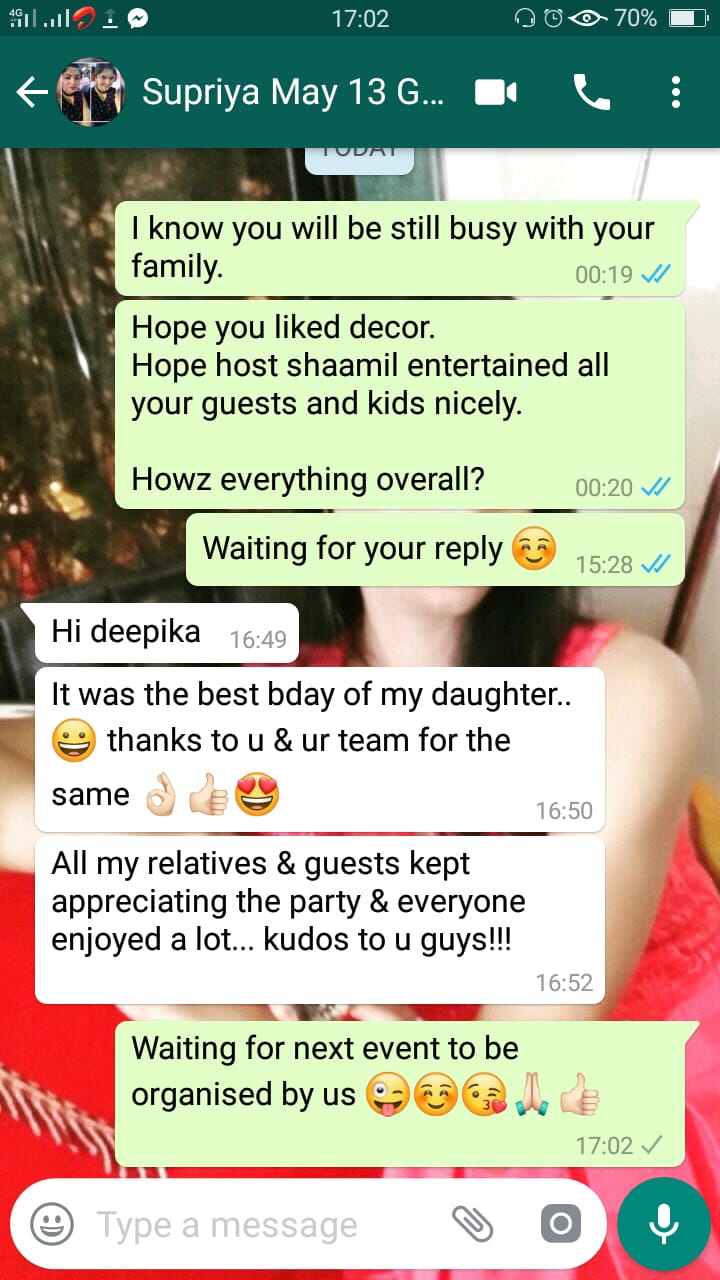720x1280 pixels.
Task: Open Supriya May 13 contact info
Action: (292, 93)
